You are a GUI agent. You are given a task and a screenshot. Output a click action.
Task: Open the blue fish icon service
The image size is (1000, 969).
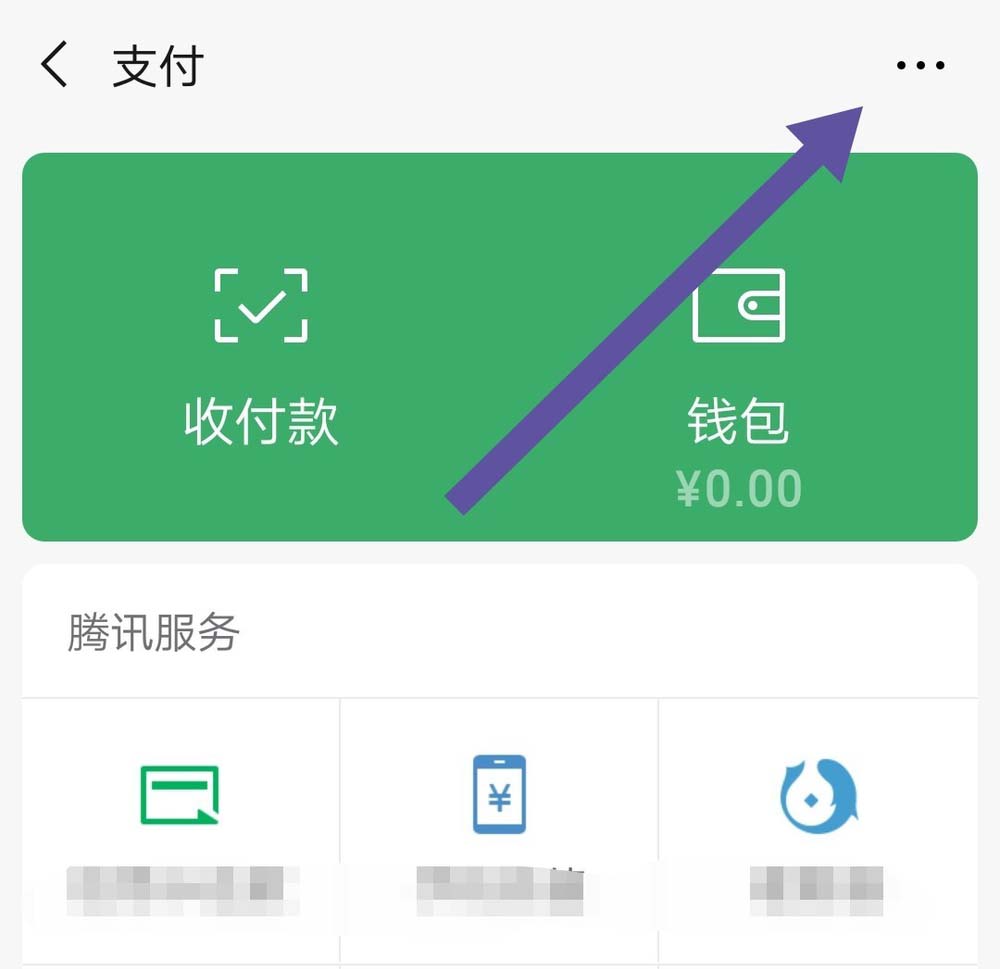click(x=818, y=820)
